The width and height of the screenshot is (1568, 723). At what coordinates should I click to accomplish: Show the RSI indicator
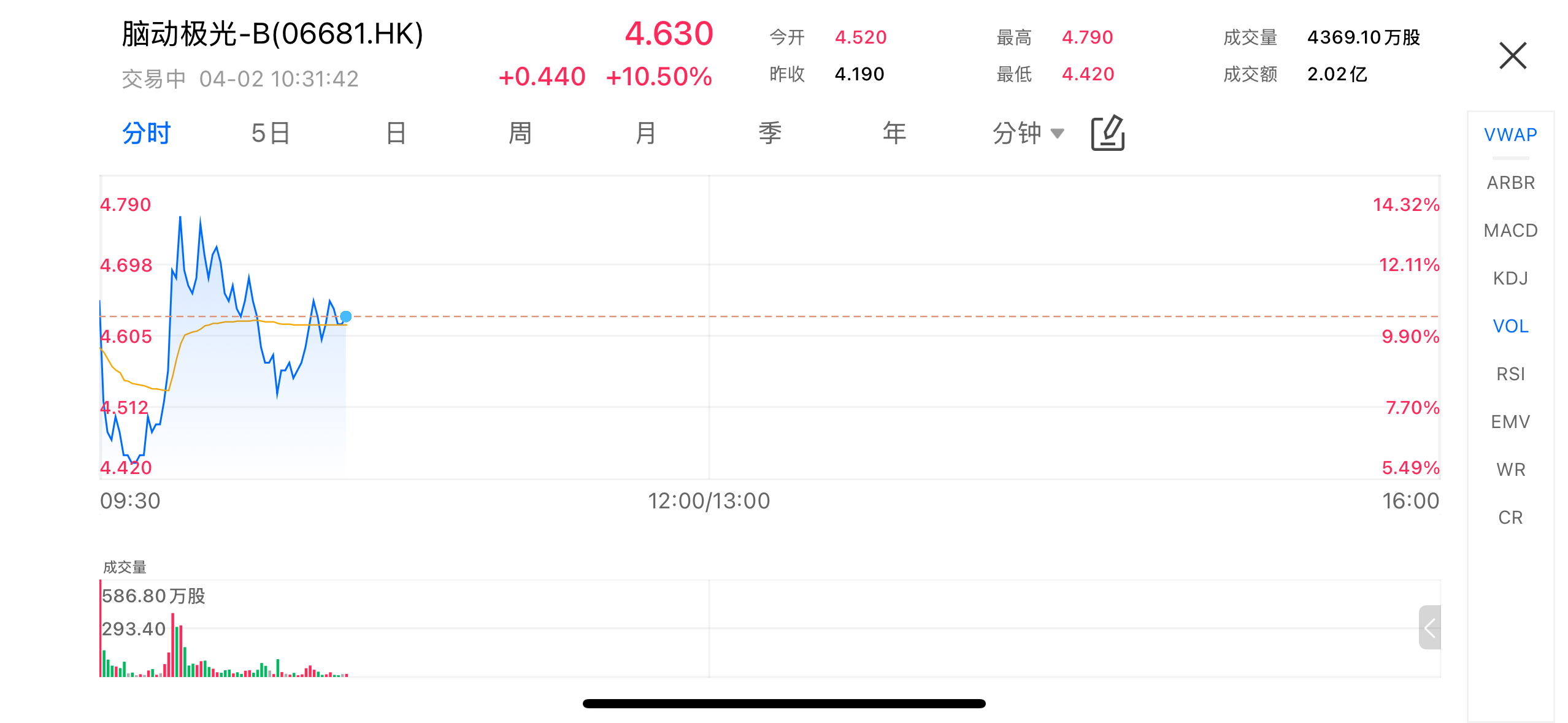tap(1510, 374)
